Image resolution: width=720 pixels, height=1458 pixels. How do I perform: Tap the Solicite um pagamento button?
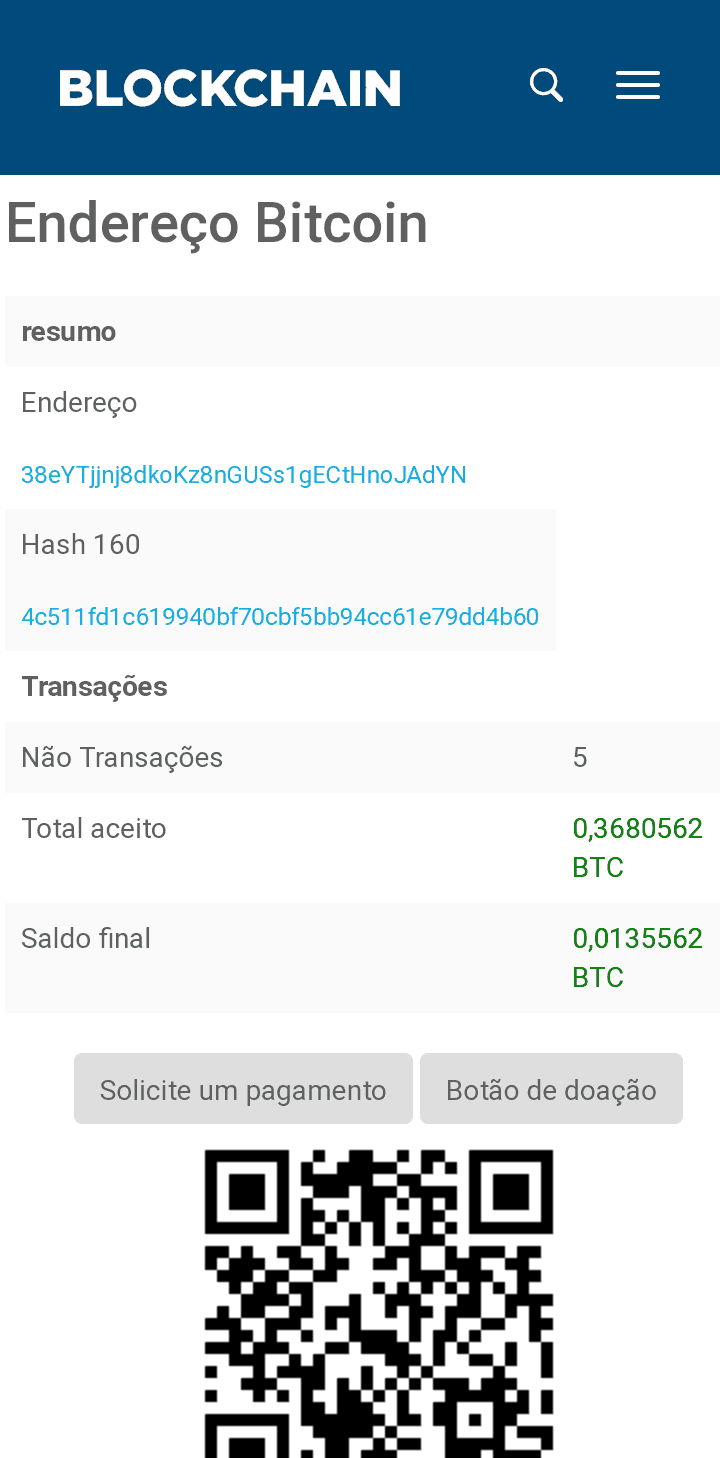pyautogui.click(x=243, y=1089)
